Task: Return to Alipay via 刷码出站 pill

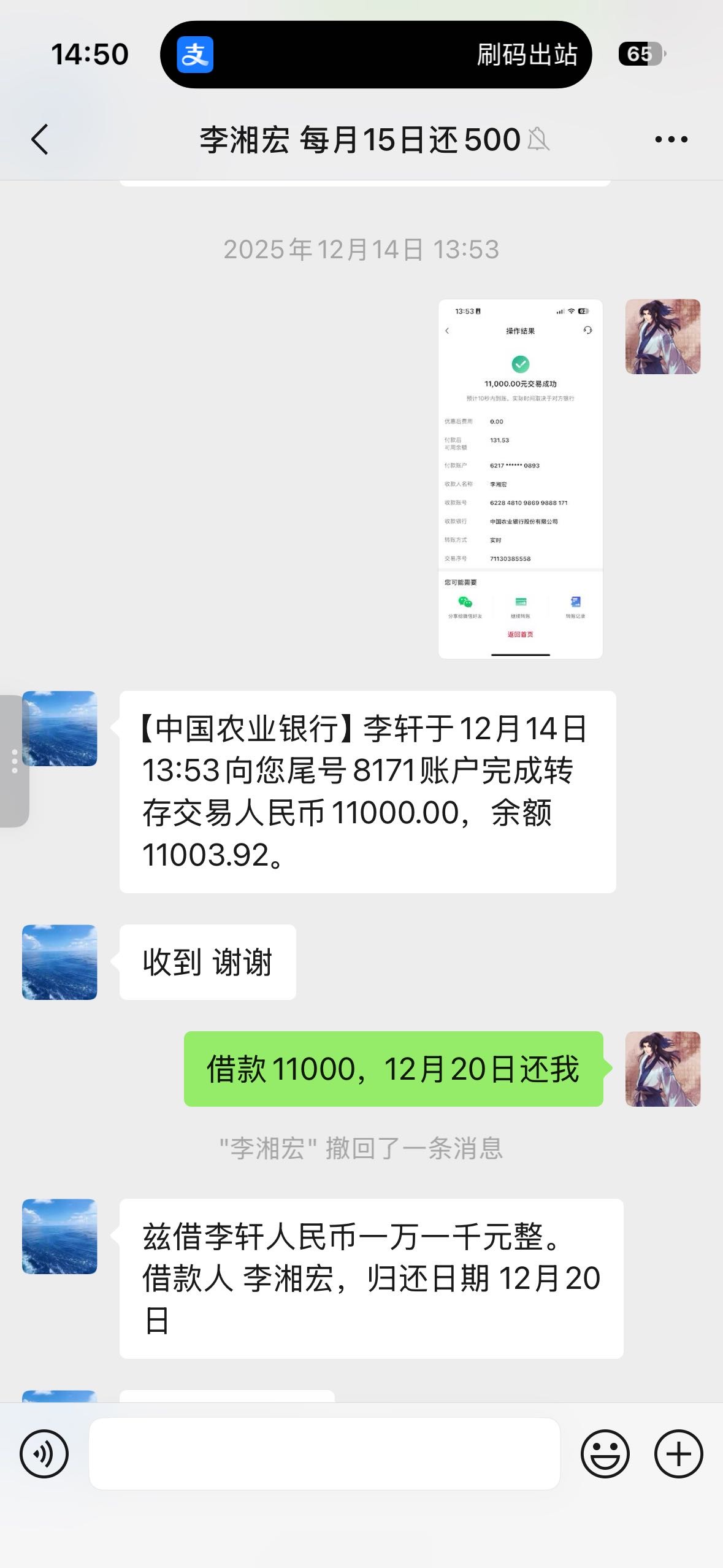Action: click(x=376, y=55)
